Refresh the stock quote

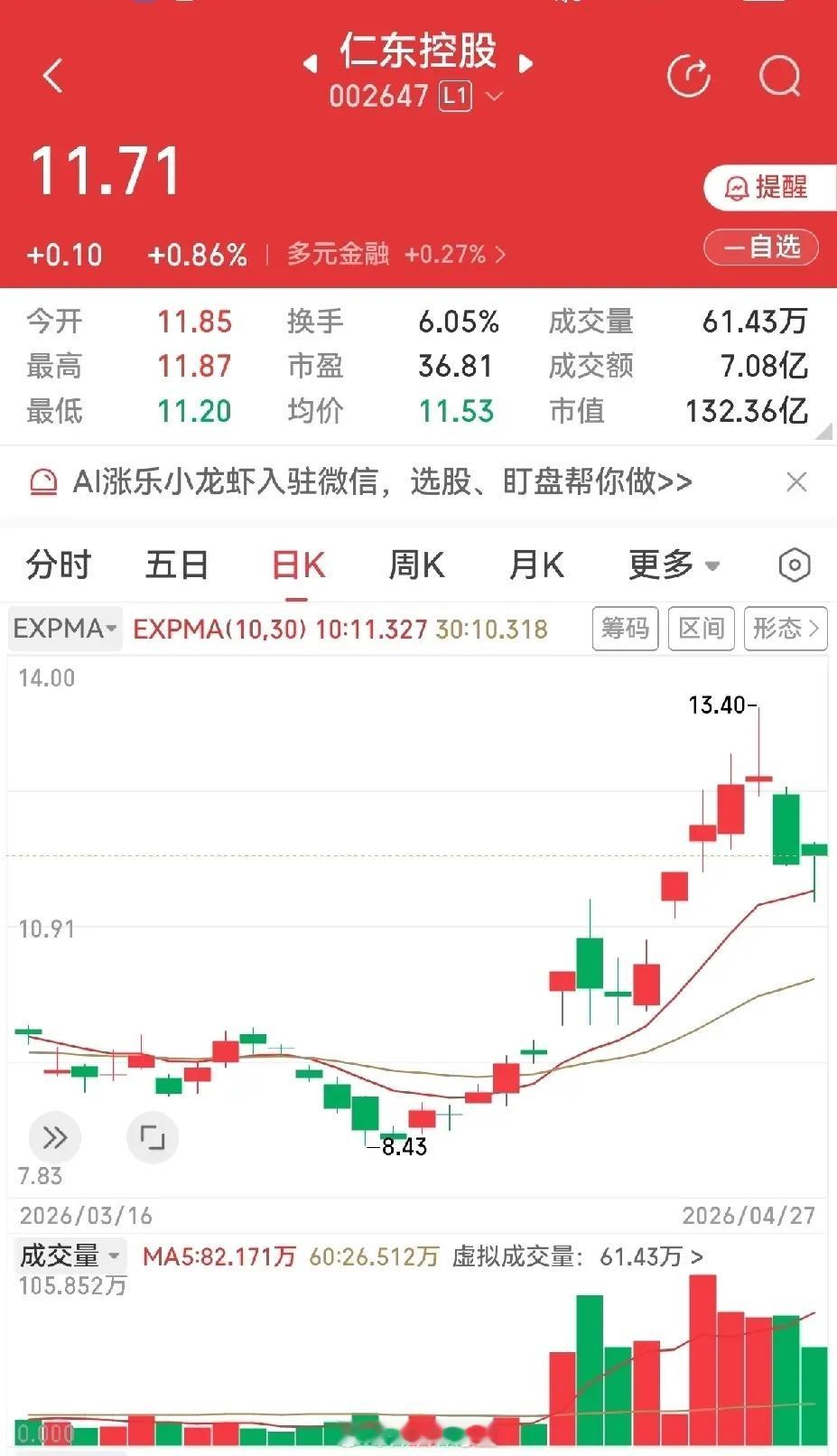(x=688, y=76)
